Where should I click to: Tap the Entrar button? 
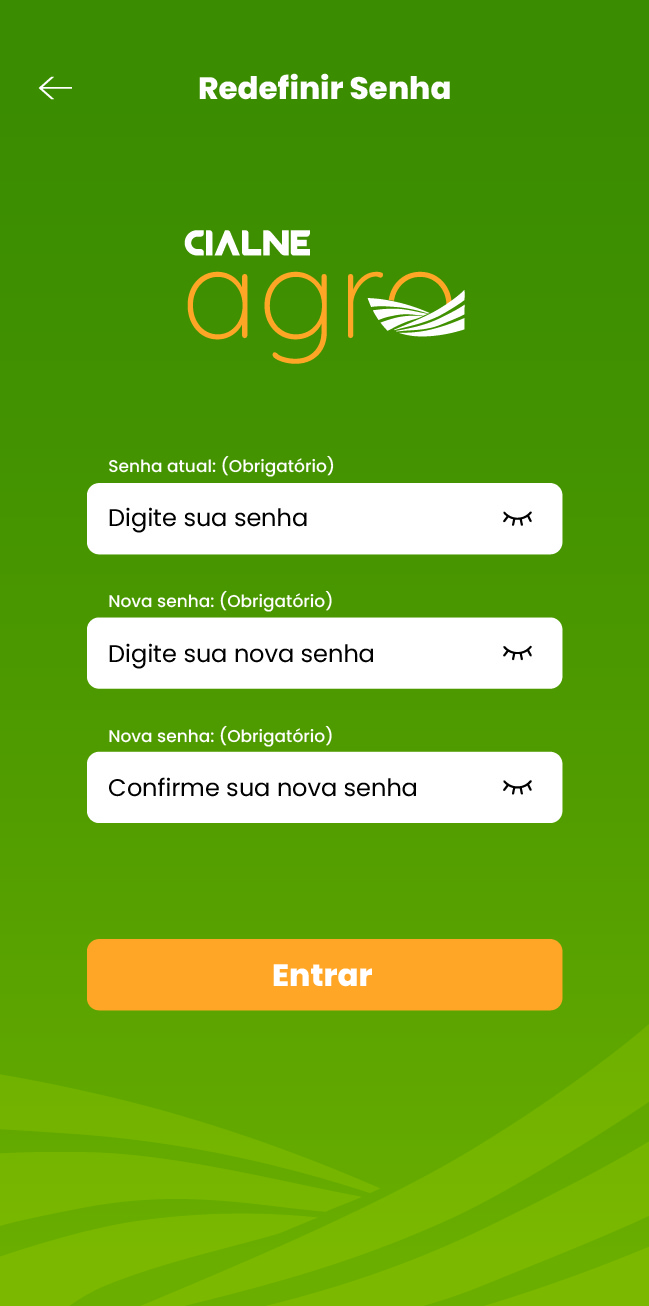click(324, 974)
